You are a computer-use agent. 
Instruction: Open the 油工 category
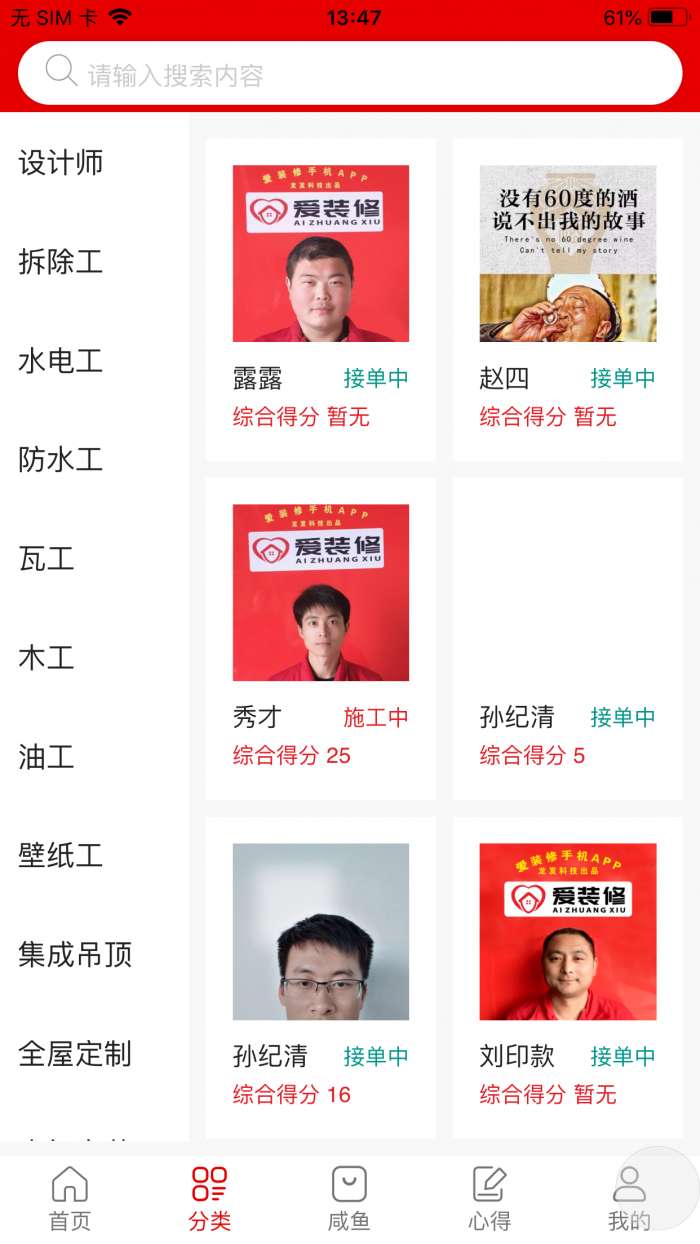click(47, 757)
